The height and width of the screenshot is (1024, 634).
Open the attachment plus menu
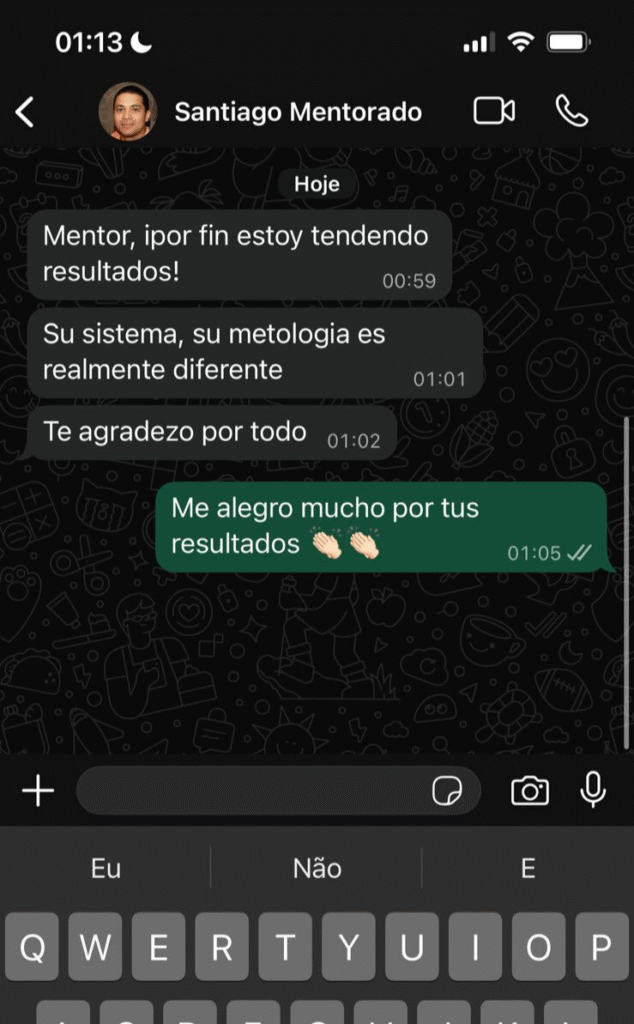(x=38, y=791)
